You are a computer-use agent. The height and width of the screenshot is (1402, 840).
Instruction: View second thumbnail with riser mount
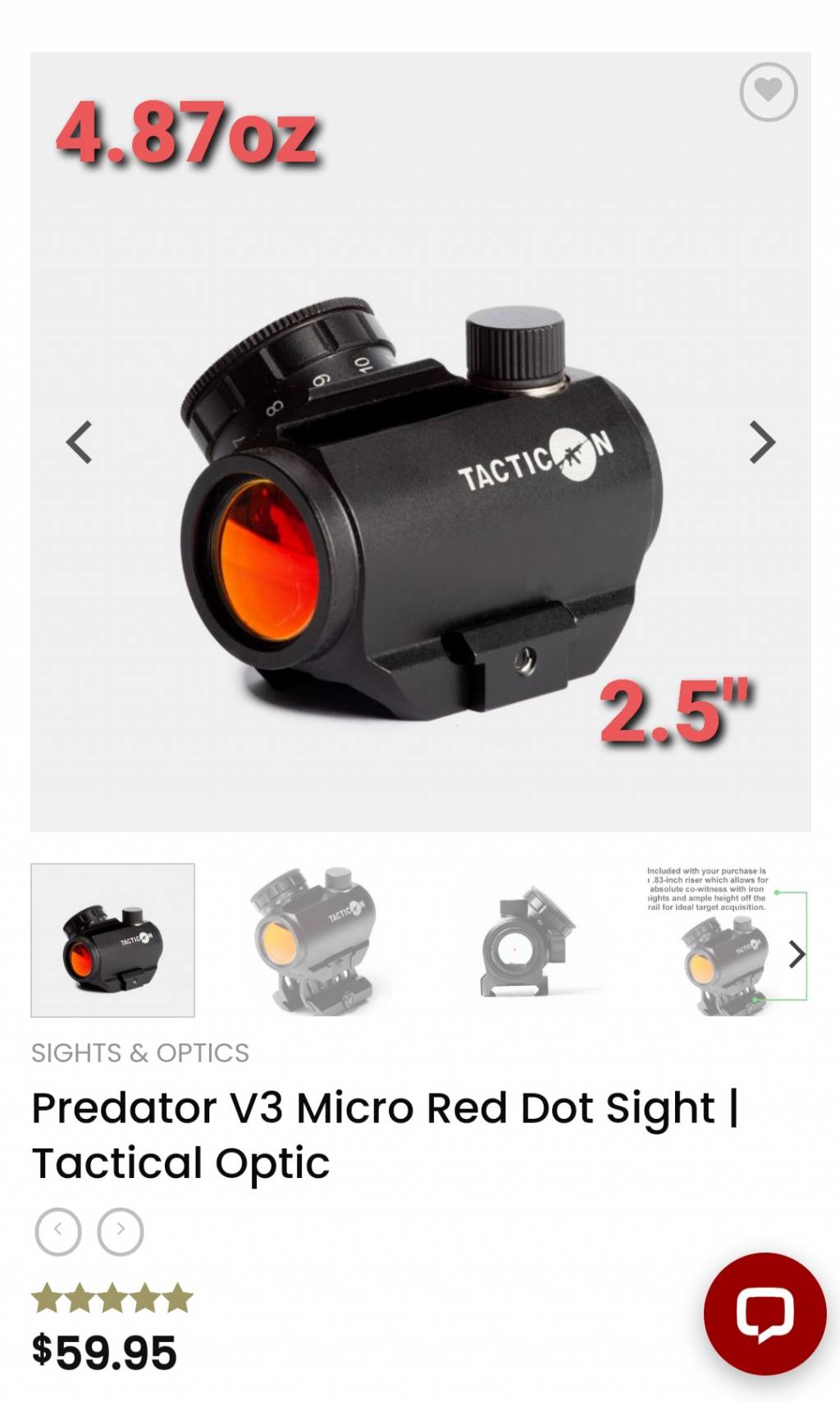318,940
